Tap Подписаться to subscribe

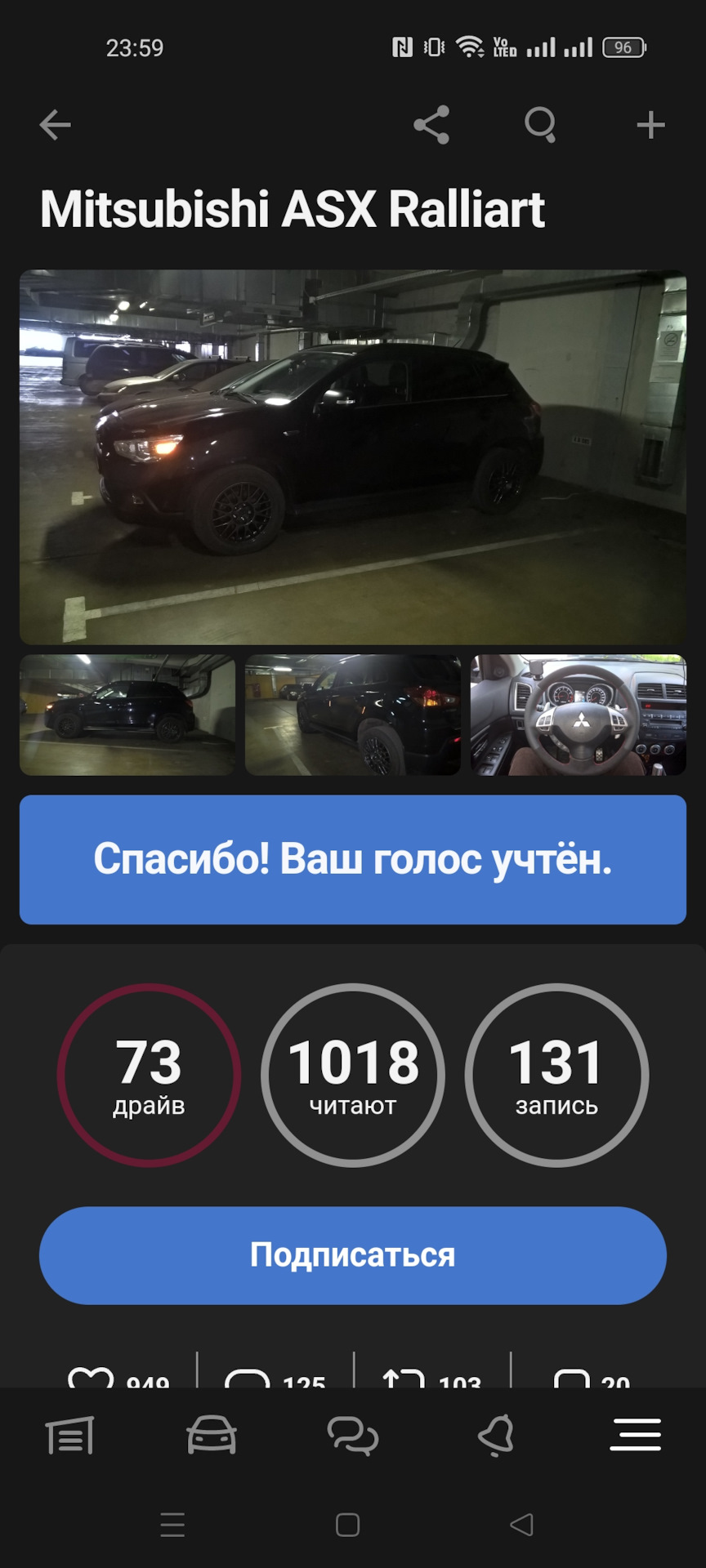(353, 1255)
